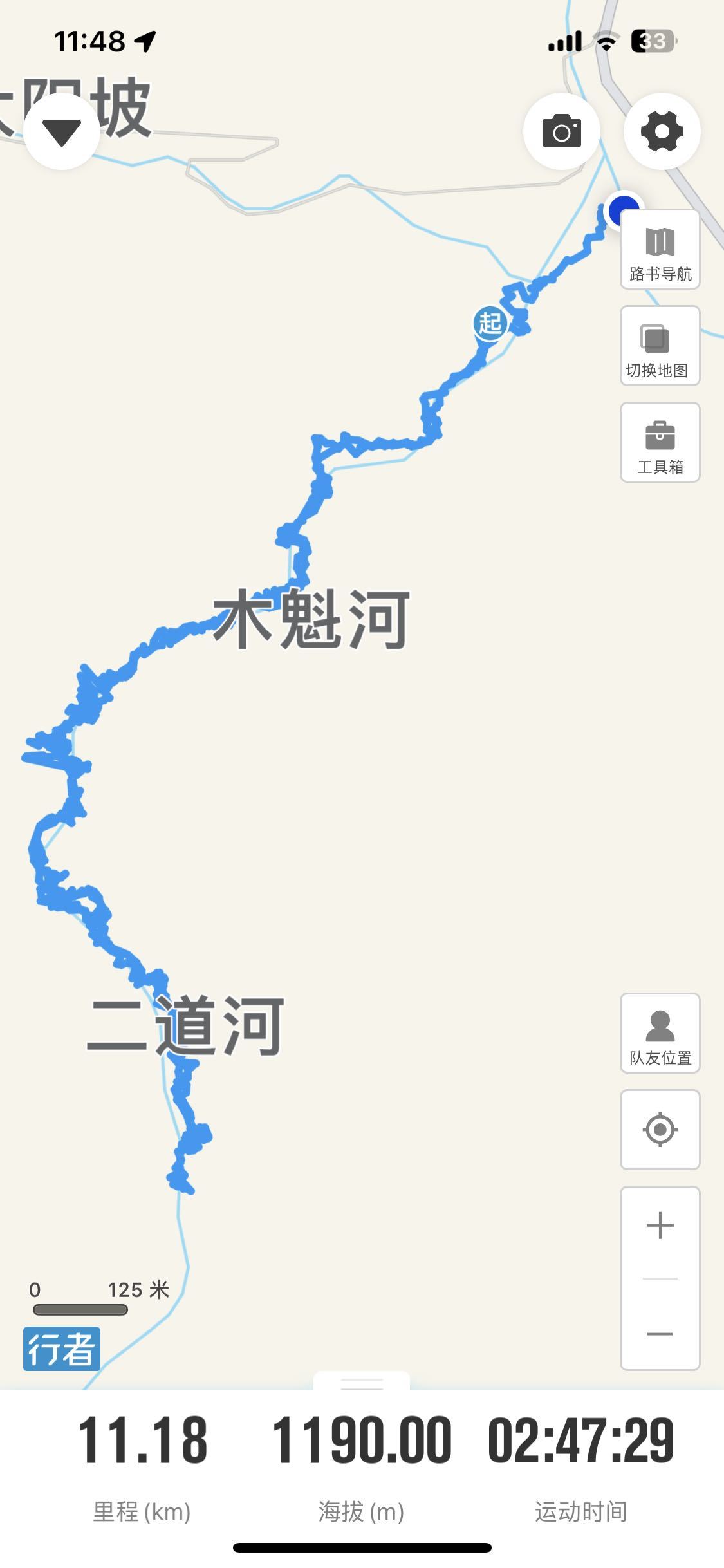This screenshot has height=1568, width=724.
Task: Show 队友位置 teammate locations
Action: point(660,1034)
